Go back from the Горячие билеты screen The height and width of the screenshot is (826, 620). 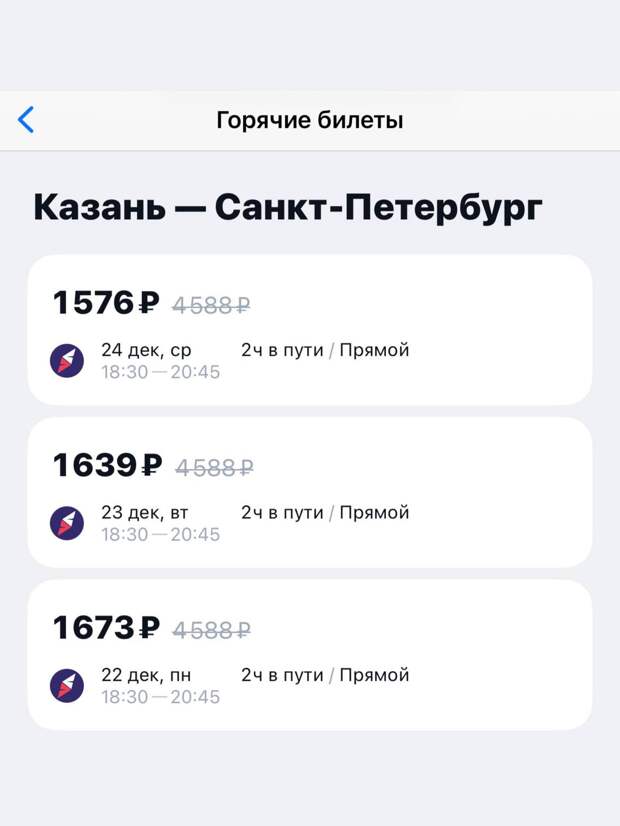[x=27, y=121]
